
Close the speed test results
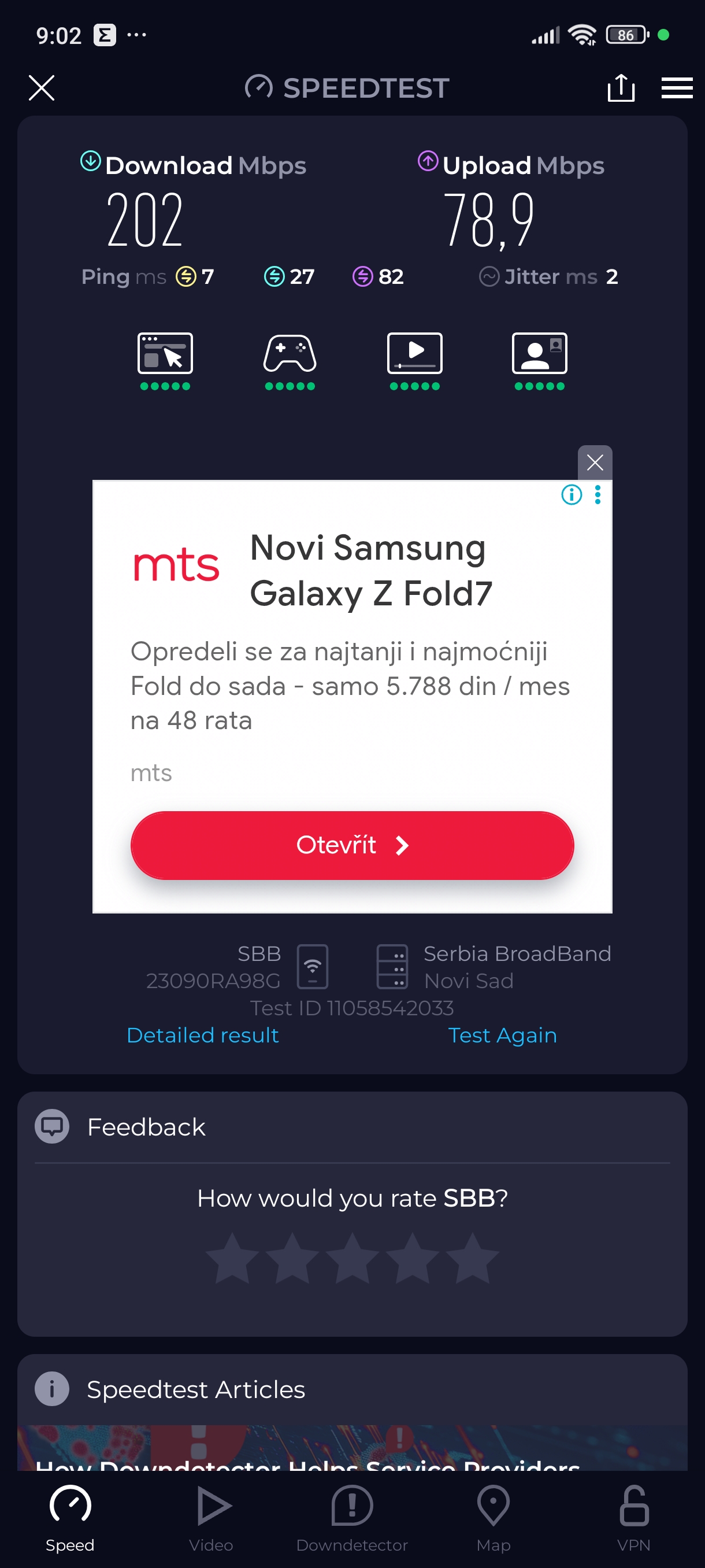(x=42, y=88)
